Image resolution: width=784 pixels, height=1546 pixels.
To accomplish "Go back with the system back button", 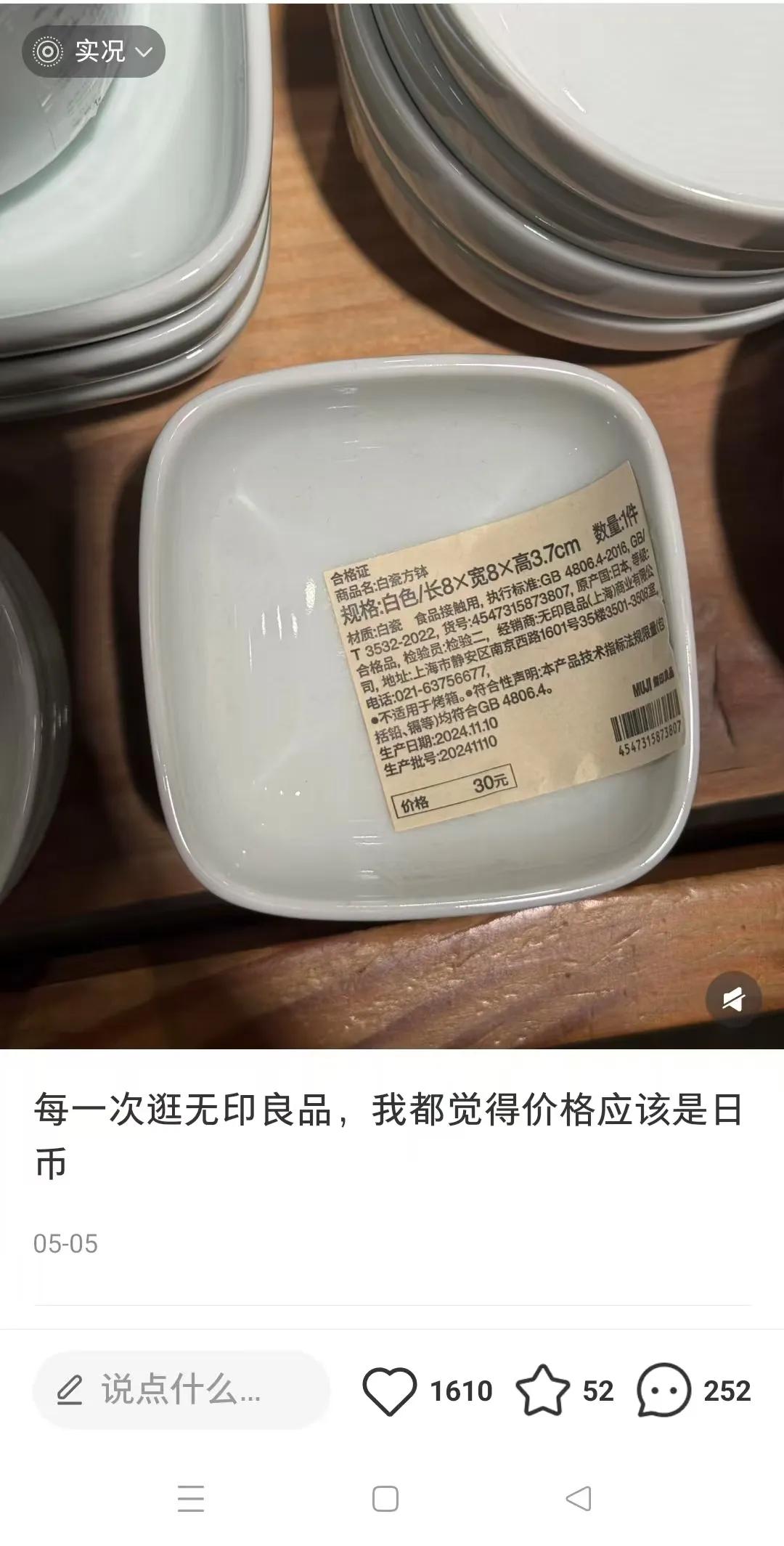I will (579, 1498).
